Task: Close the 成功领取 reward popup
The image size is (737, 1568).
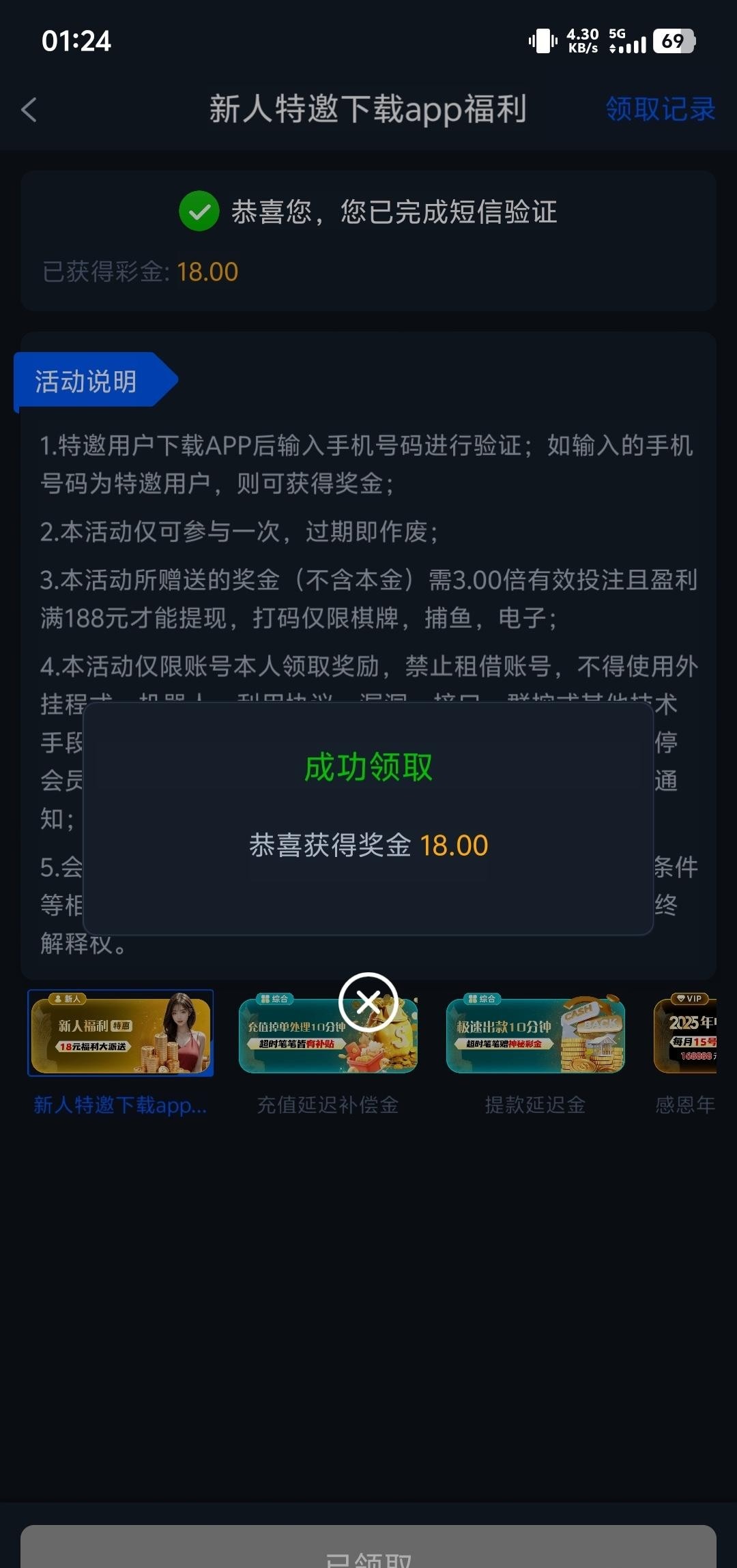Action: (x=368, y=1002)
